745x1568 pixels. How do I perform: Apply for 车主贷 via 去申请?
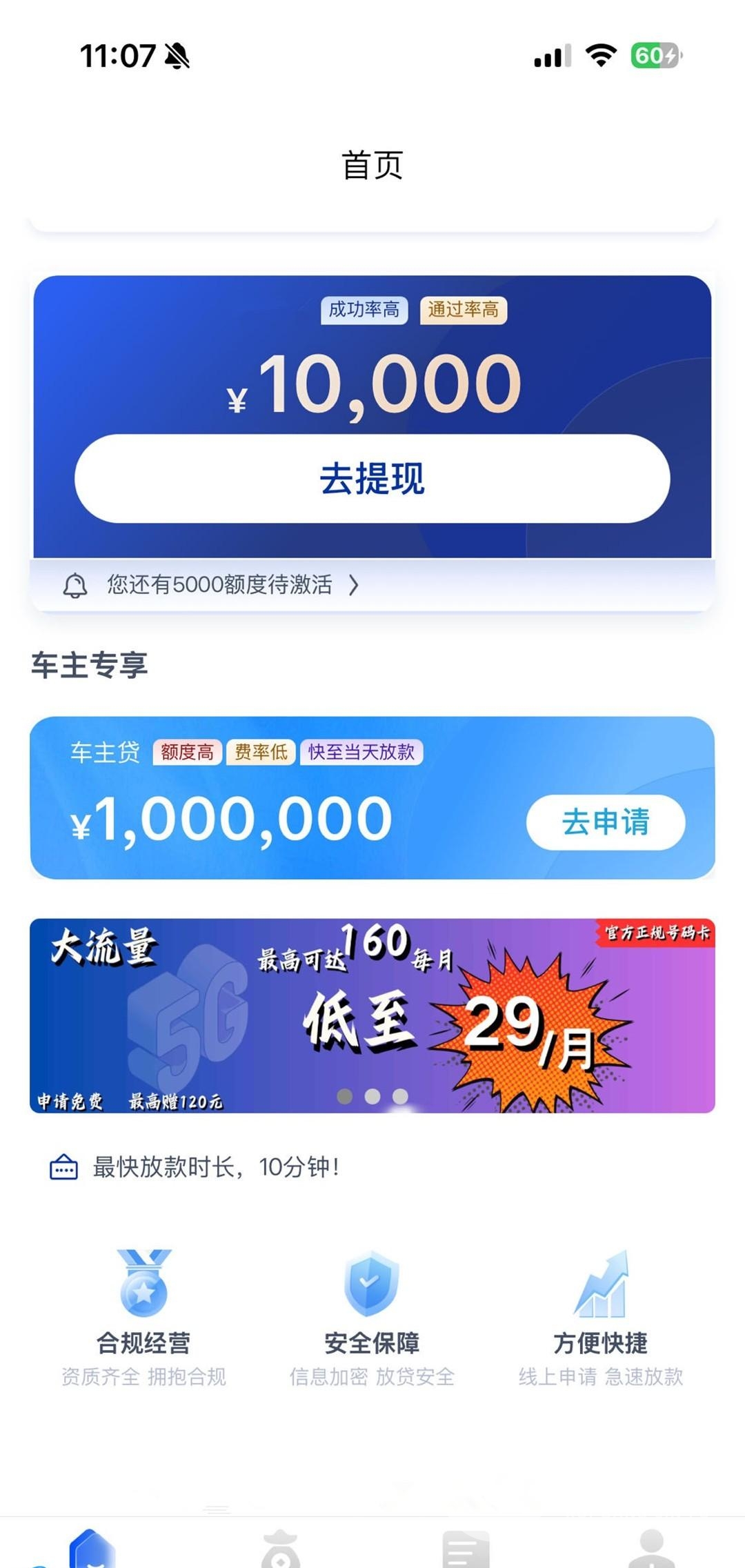605,822
